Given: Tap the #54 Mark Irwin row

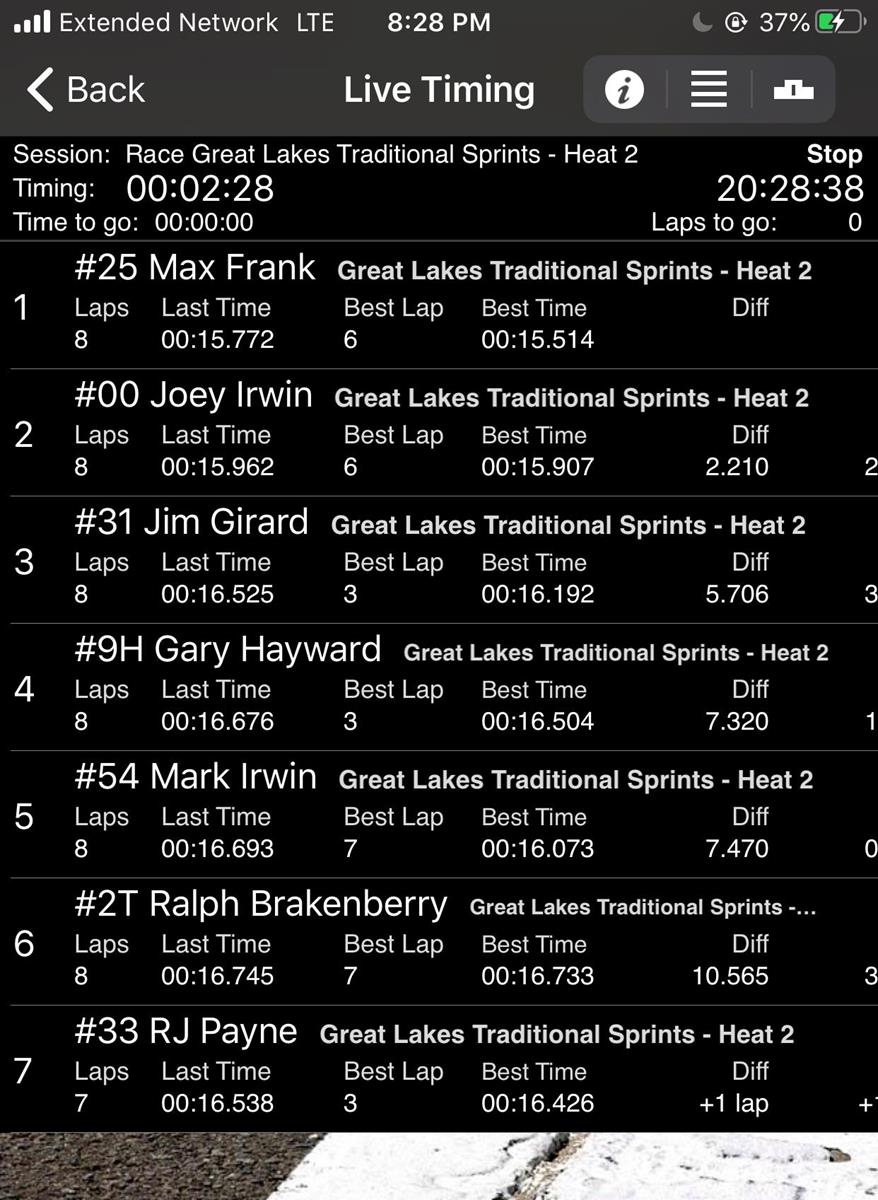Looking at the screenshot, I should [x=439, y=813].
